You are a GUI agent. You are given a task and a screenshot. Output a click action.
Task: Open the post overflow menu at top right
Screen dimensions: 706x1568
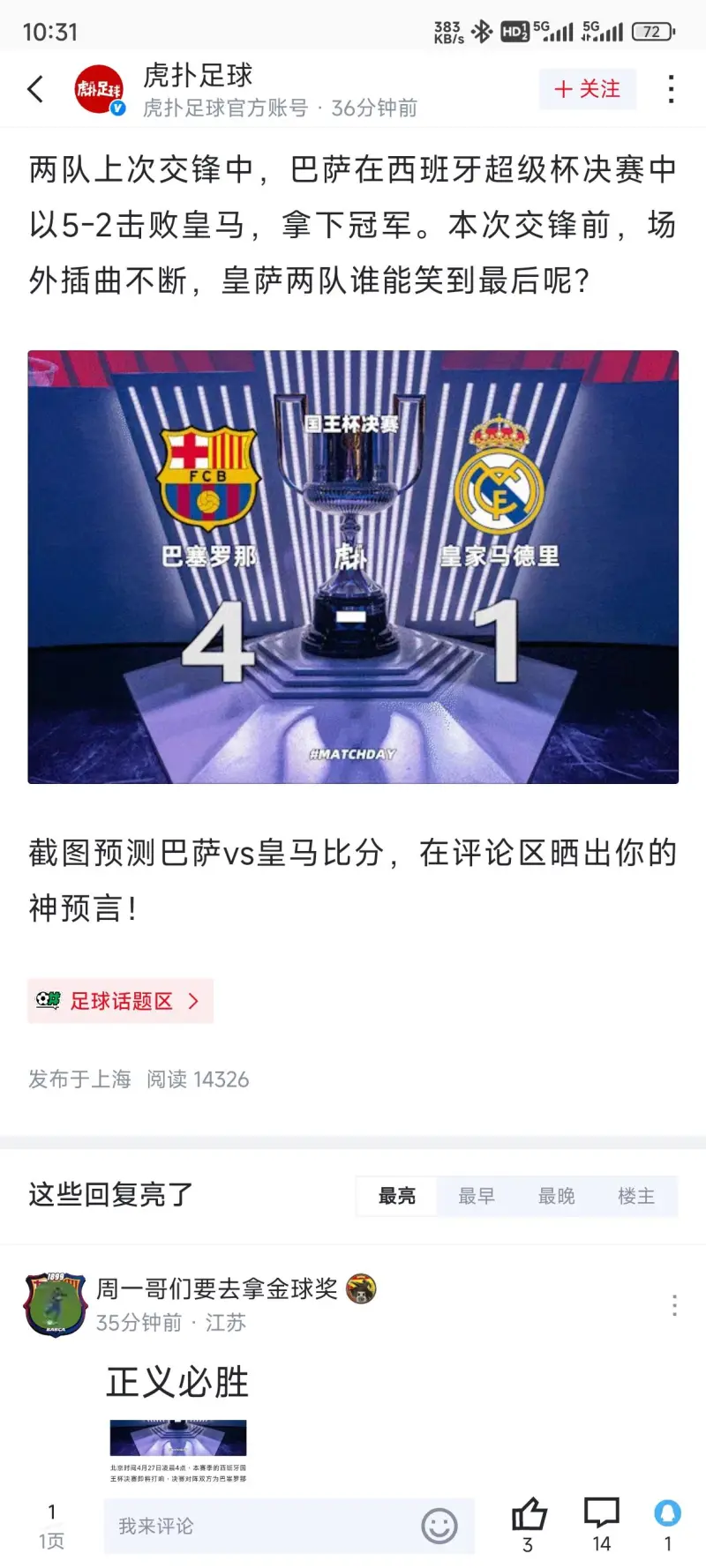(672, 89)
